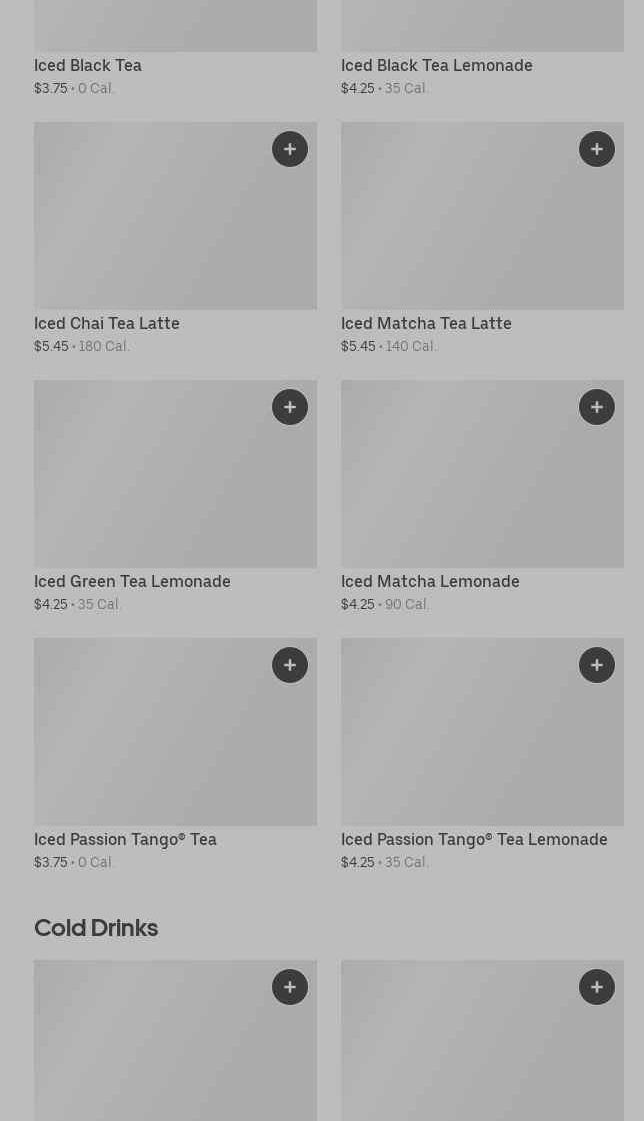Add Iced Green Tea Lemonade to order
Viewport: 644px width, 1121px height.
(x=290, y=407)
